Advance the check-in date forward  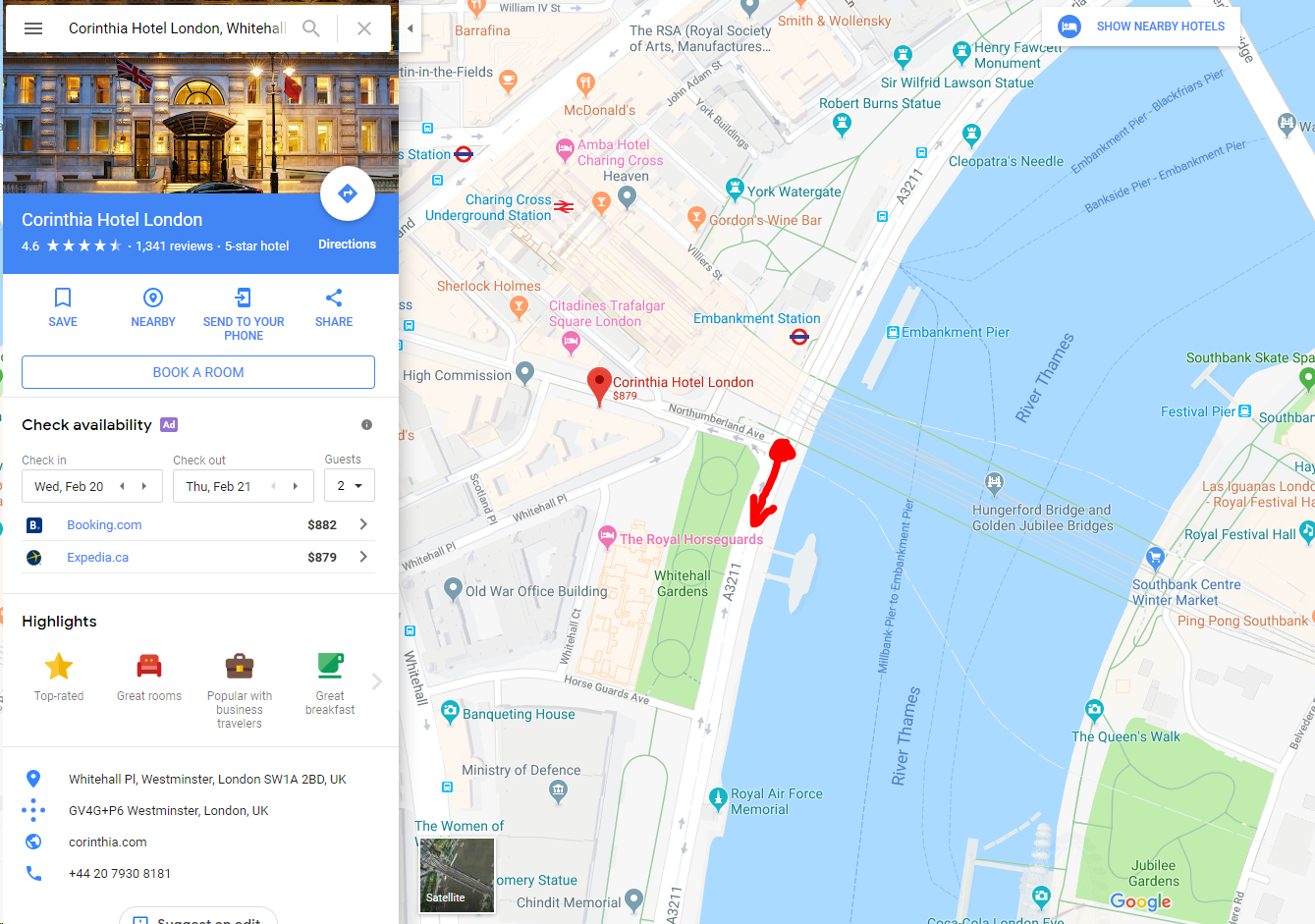pyautogui.click(x=144, y=486)
